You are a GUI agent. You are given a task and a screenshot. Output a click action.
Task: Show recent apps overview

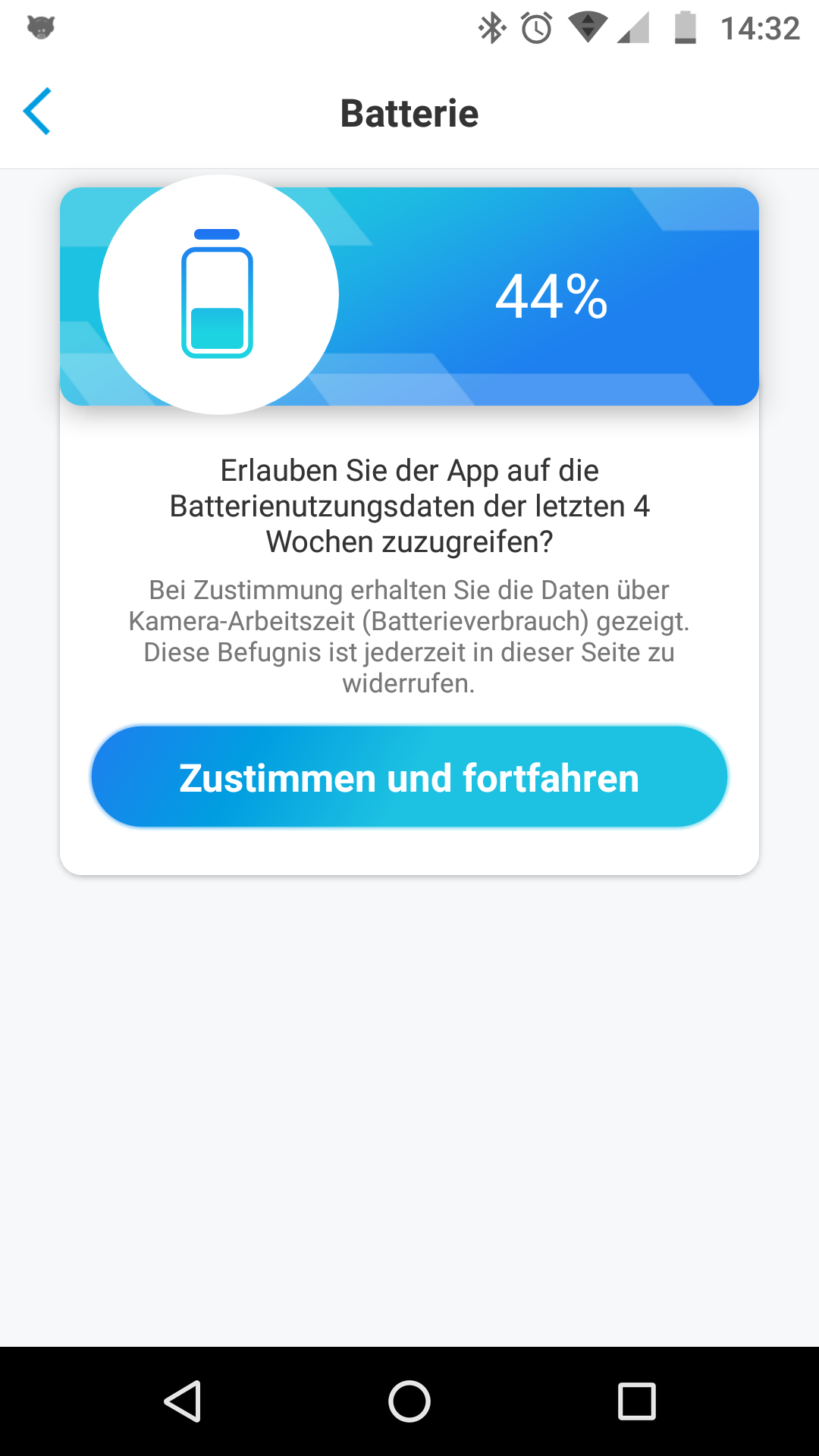click(636, 1401)
